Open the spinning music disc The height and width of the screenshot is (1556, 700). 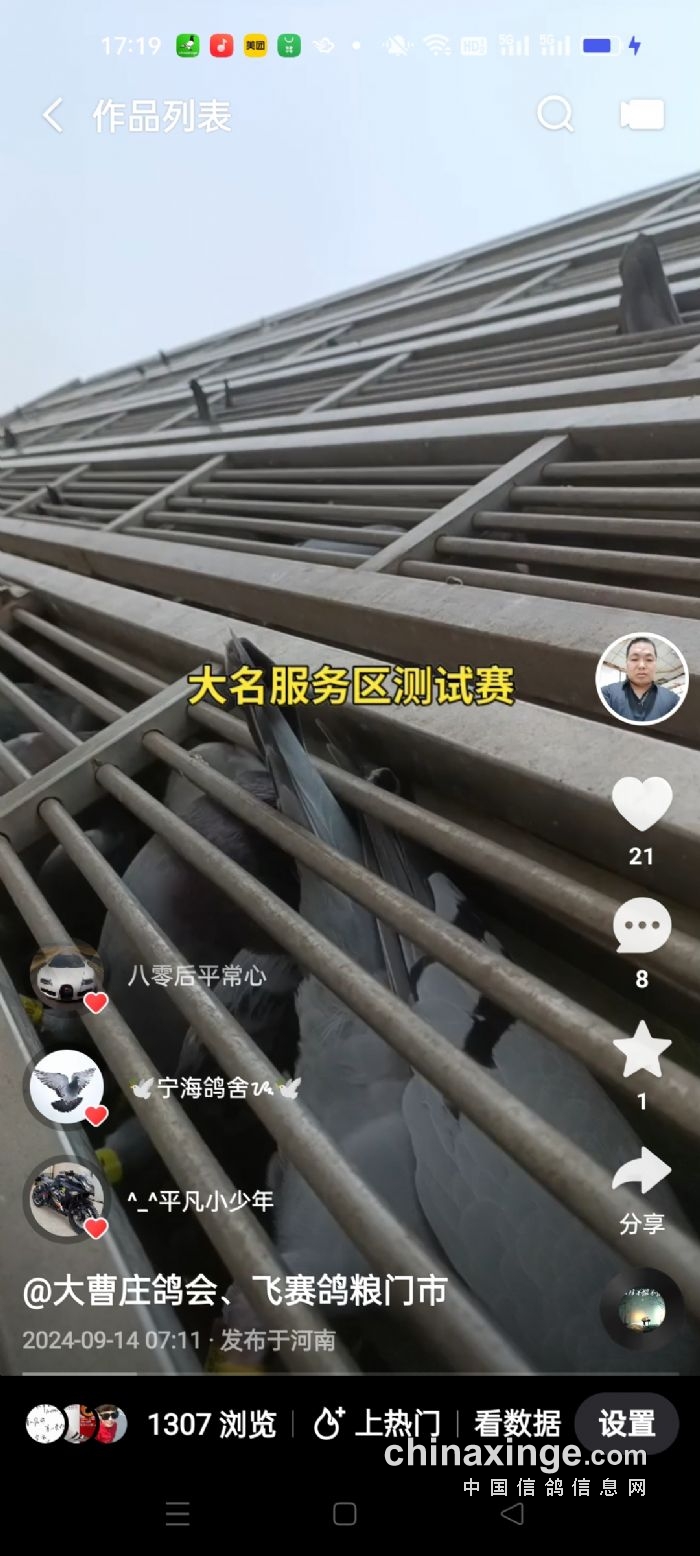[641, 1309]
